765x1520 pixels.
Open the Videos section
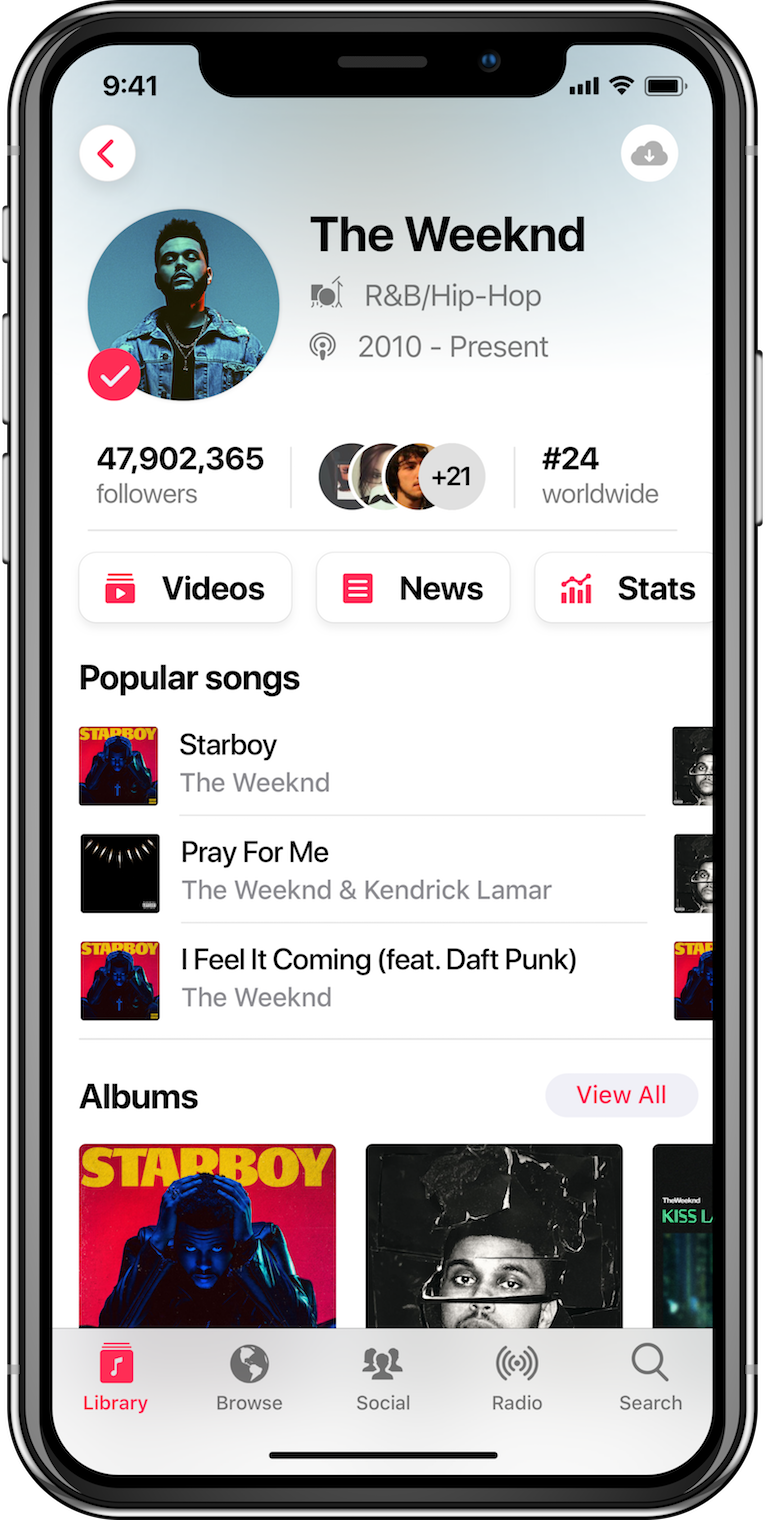tap(186, 588)
